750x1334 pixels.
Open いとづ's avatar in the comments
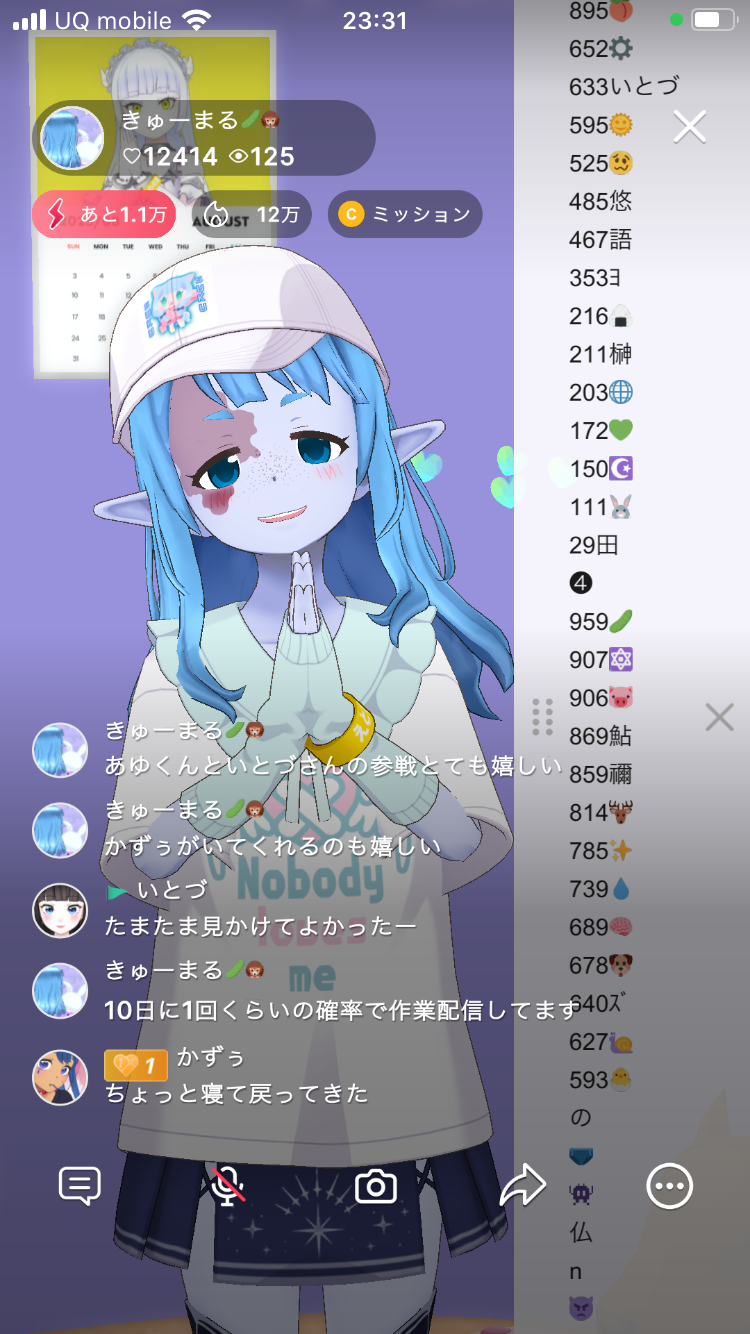click(x=60, y=910)
